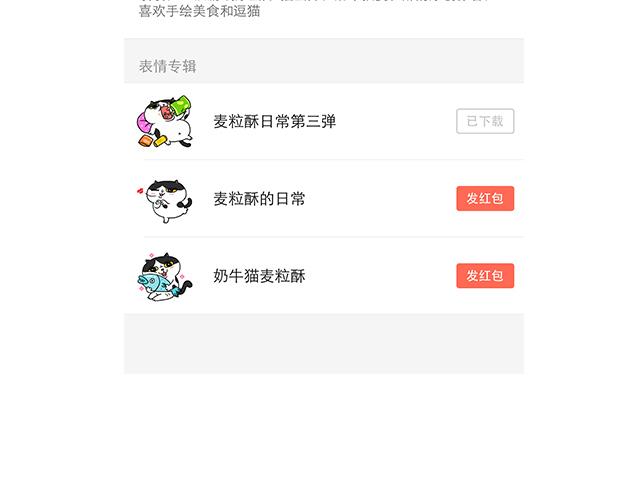
Task: View the 麦粒酥的日常 sticker pack
Action: pyautogui.click(x=259, y=199)
